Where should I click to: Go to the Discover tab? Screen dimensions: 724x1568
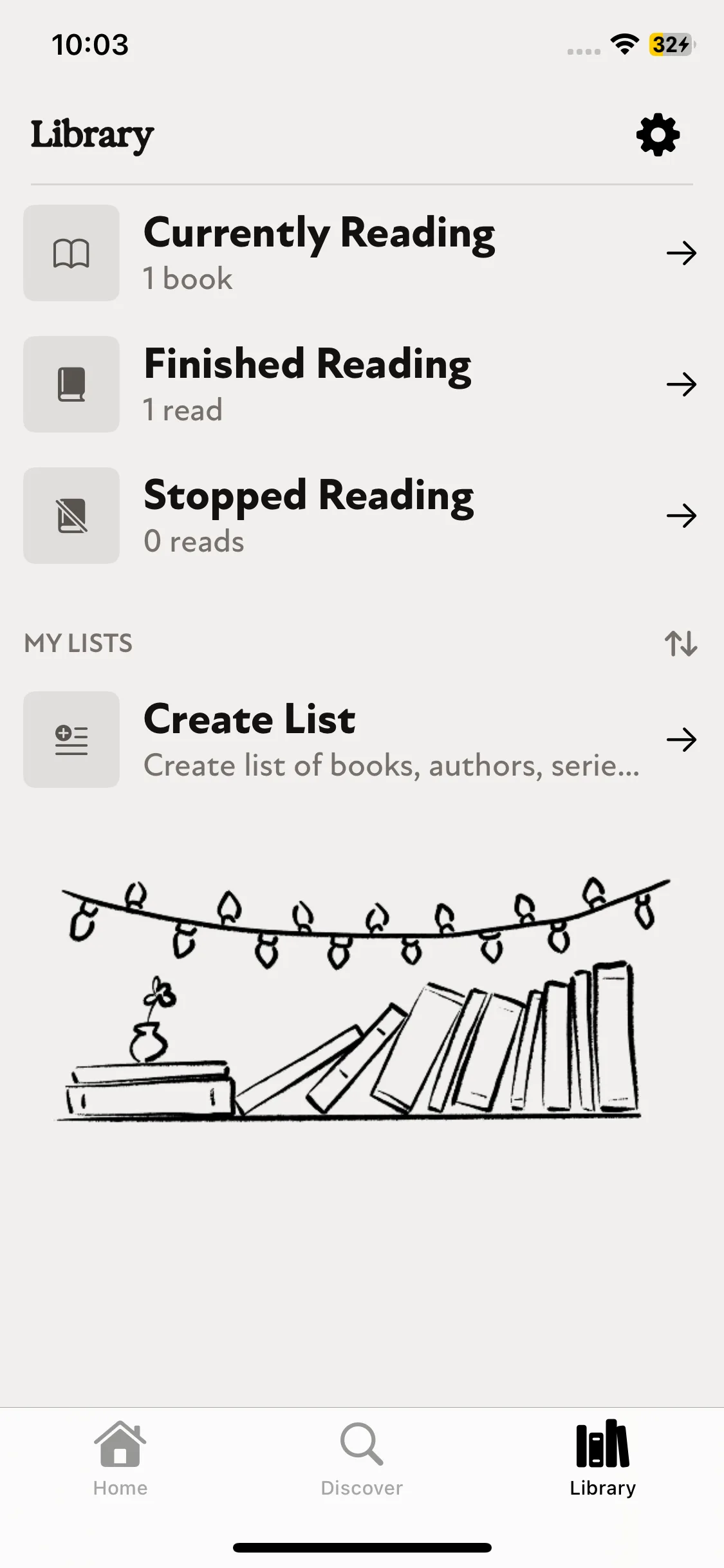point(362,1459)
